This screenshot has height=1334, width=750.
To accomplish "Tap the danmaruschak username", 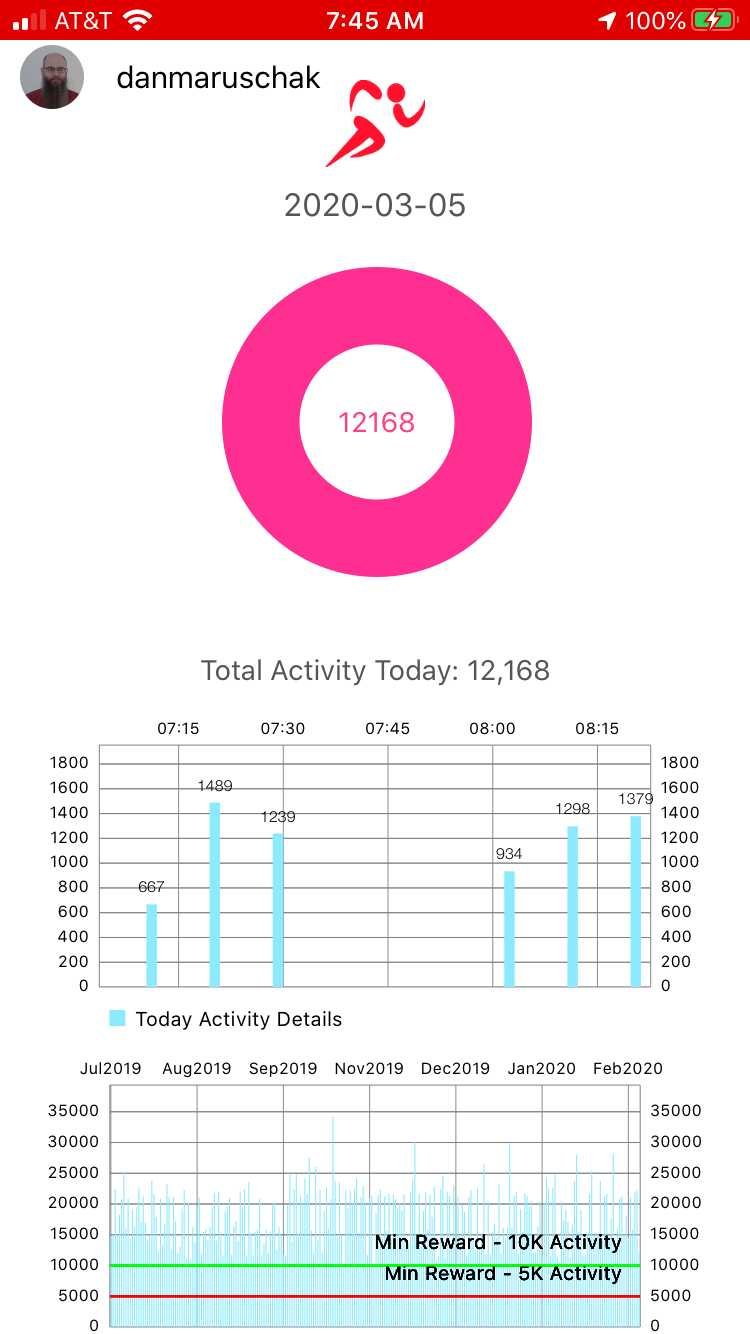I will (218, 77).
